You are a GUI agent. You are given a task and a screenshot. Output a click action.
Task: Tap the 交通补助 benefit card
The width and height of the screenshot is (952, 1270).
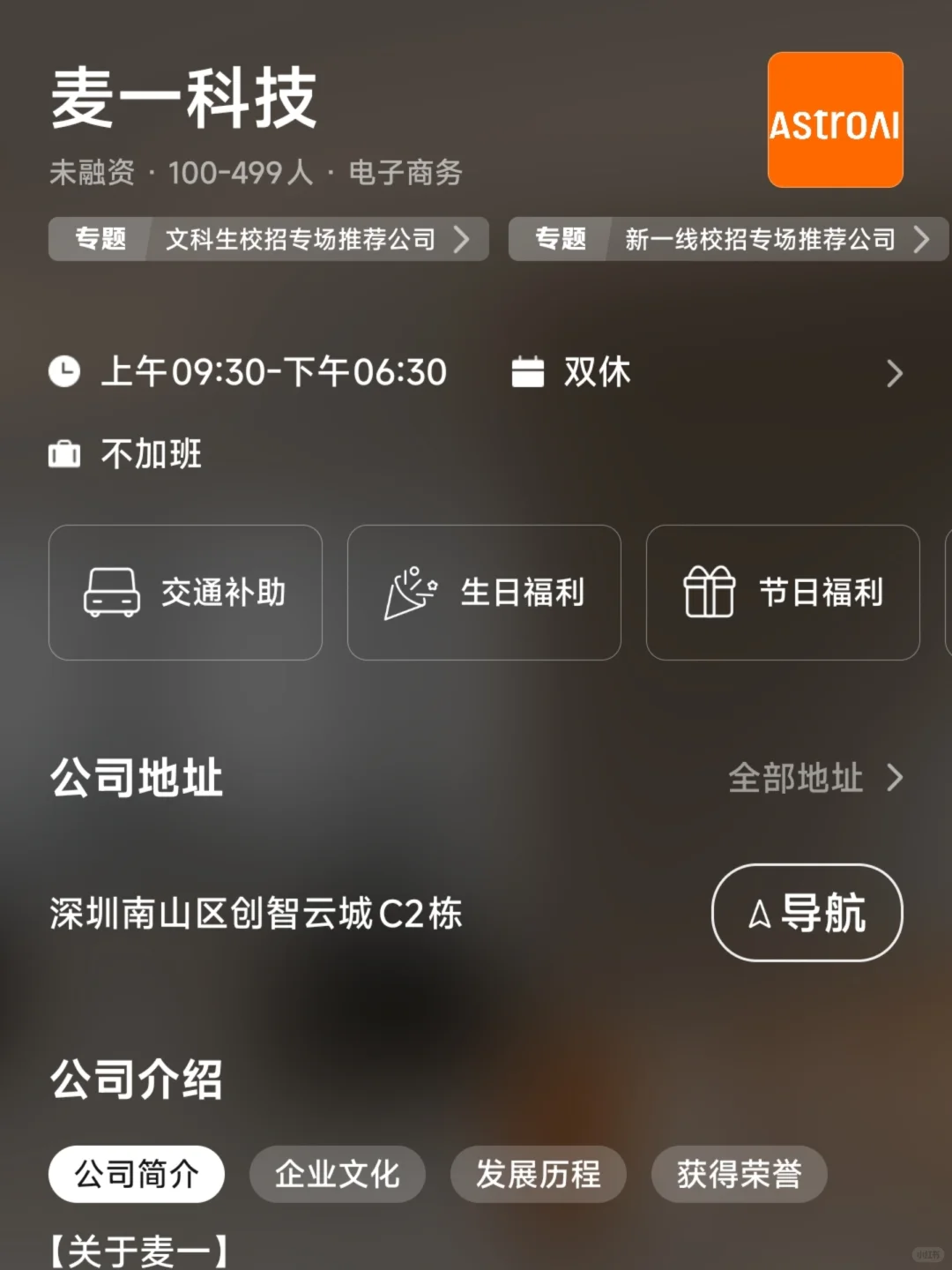pyautogui.click(x=185, y=593)
